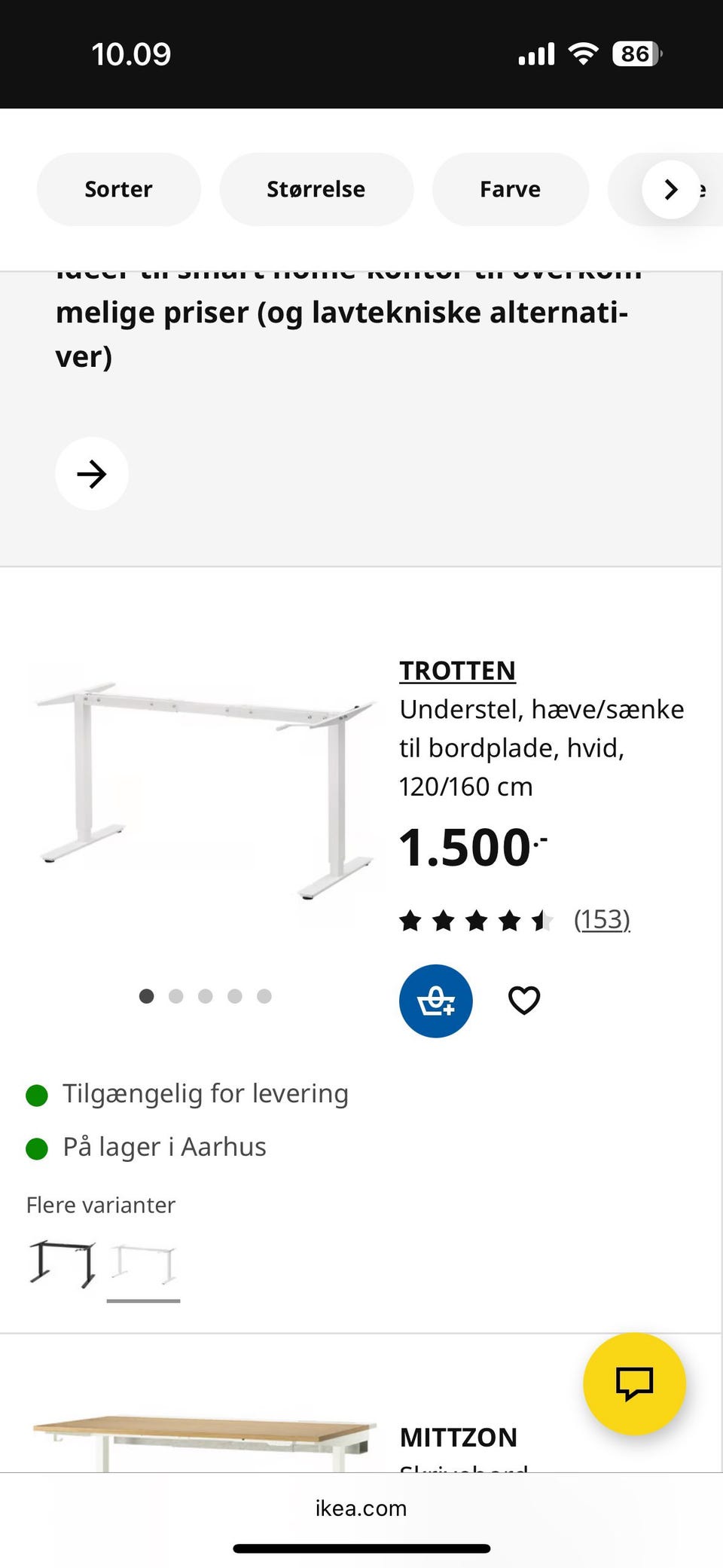Select the second carousel dot
This screenshot has width=723, height=1568.
[x=176, y=996]
